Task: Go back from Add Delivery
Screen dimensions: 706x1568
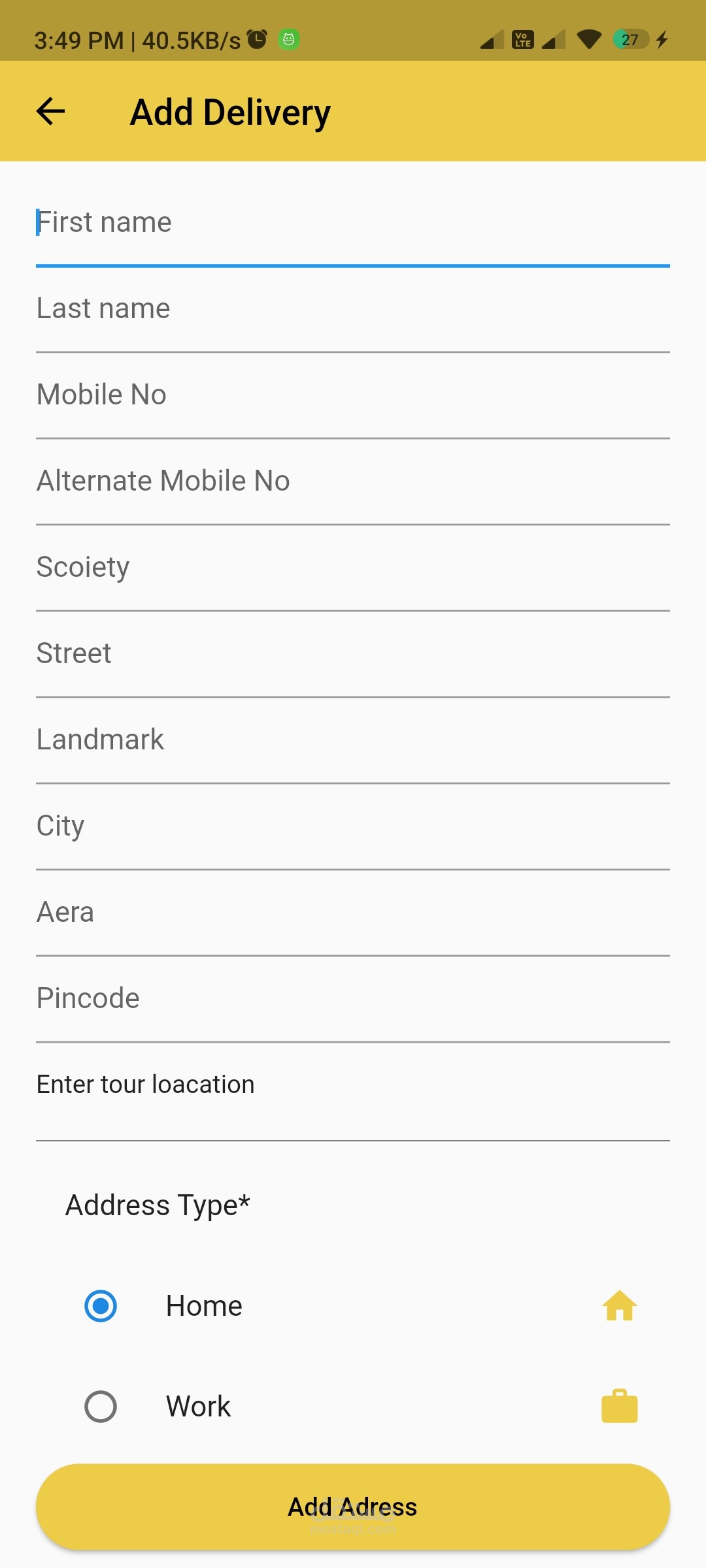Action: [50, 111]
